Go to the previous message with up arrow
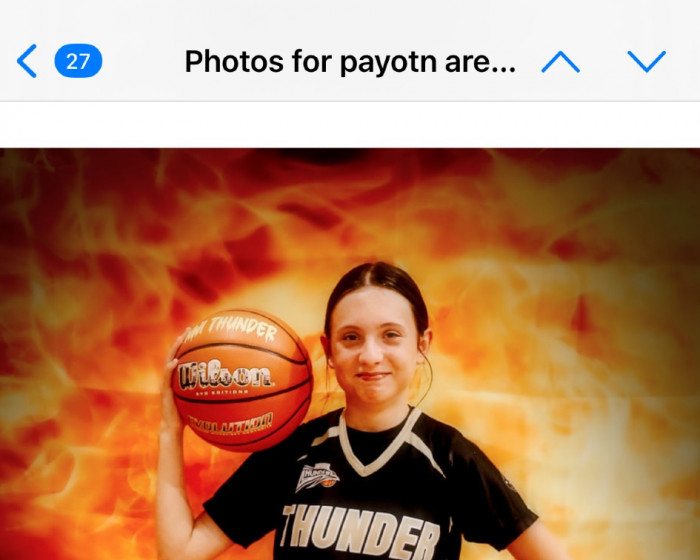Screen dimensions: 700x560 coord(560,62)
